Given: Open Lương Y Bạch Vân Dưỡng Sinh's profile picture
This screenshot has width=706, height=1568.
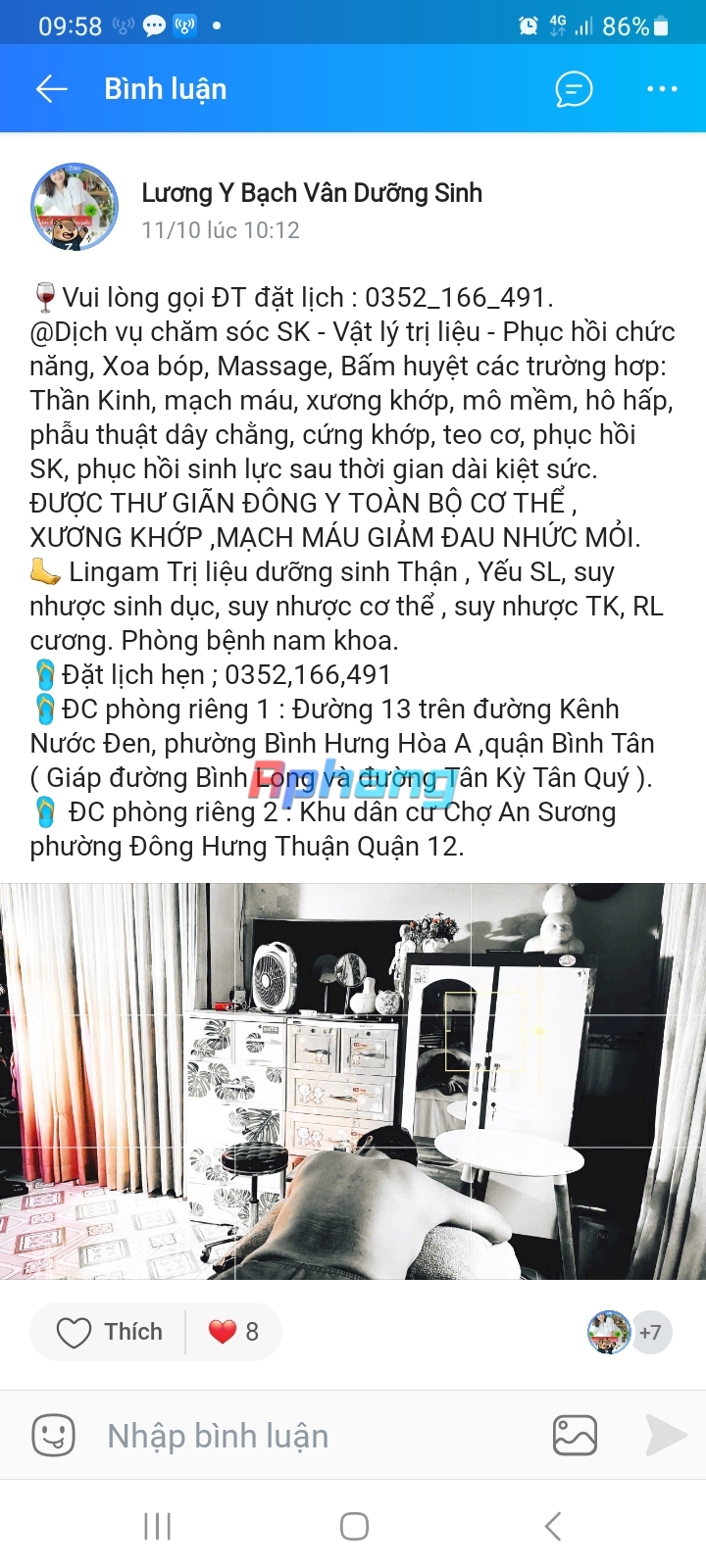Looking at the screenshot, I should pyautogui.click(x=75, y=207).
